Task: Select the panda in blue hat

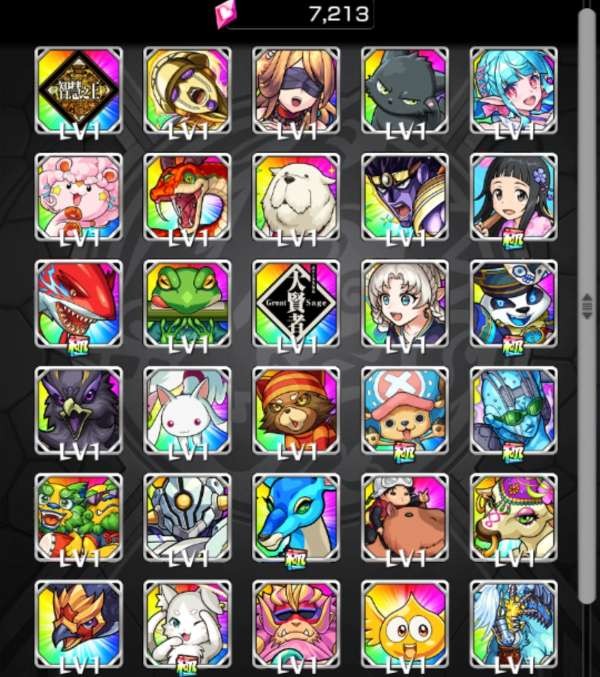Action: (514, 303)
